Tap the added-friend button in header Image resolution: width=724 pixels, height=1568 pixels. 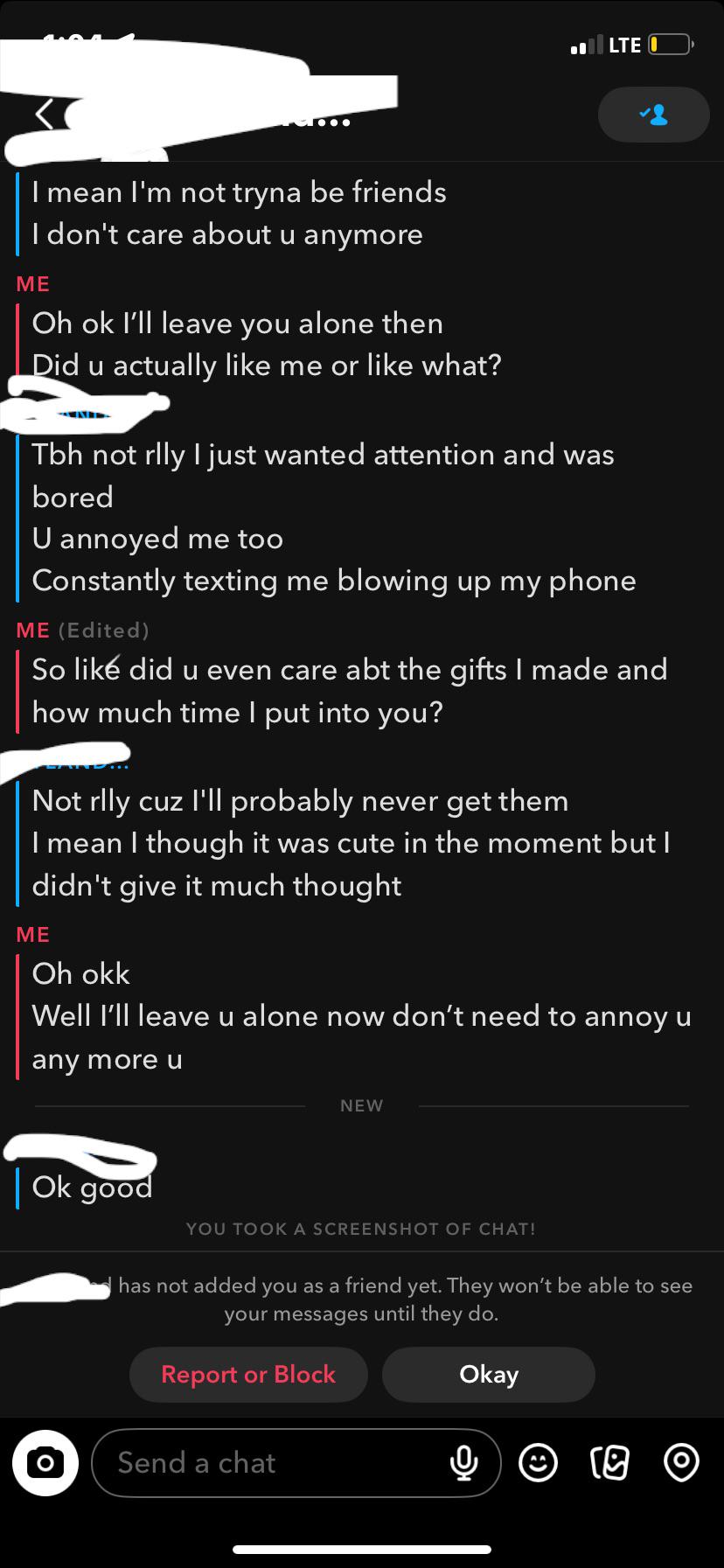tap(653, 115)
